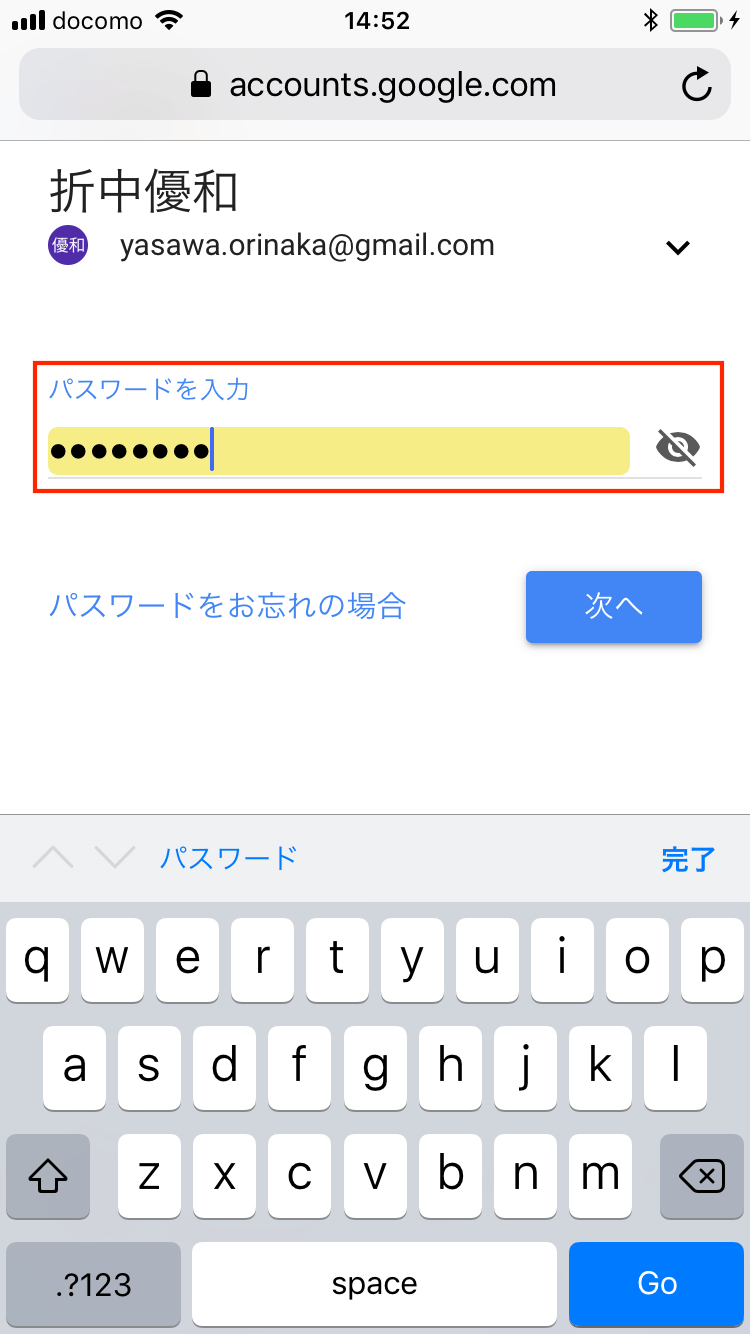Enable the shift key

48,1176
